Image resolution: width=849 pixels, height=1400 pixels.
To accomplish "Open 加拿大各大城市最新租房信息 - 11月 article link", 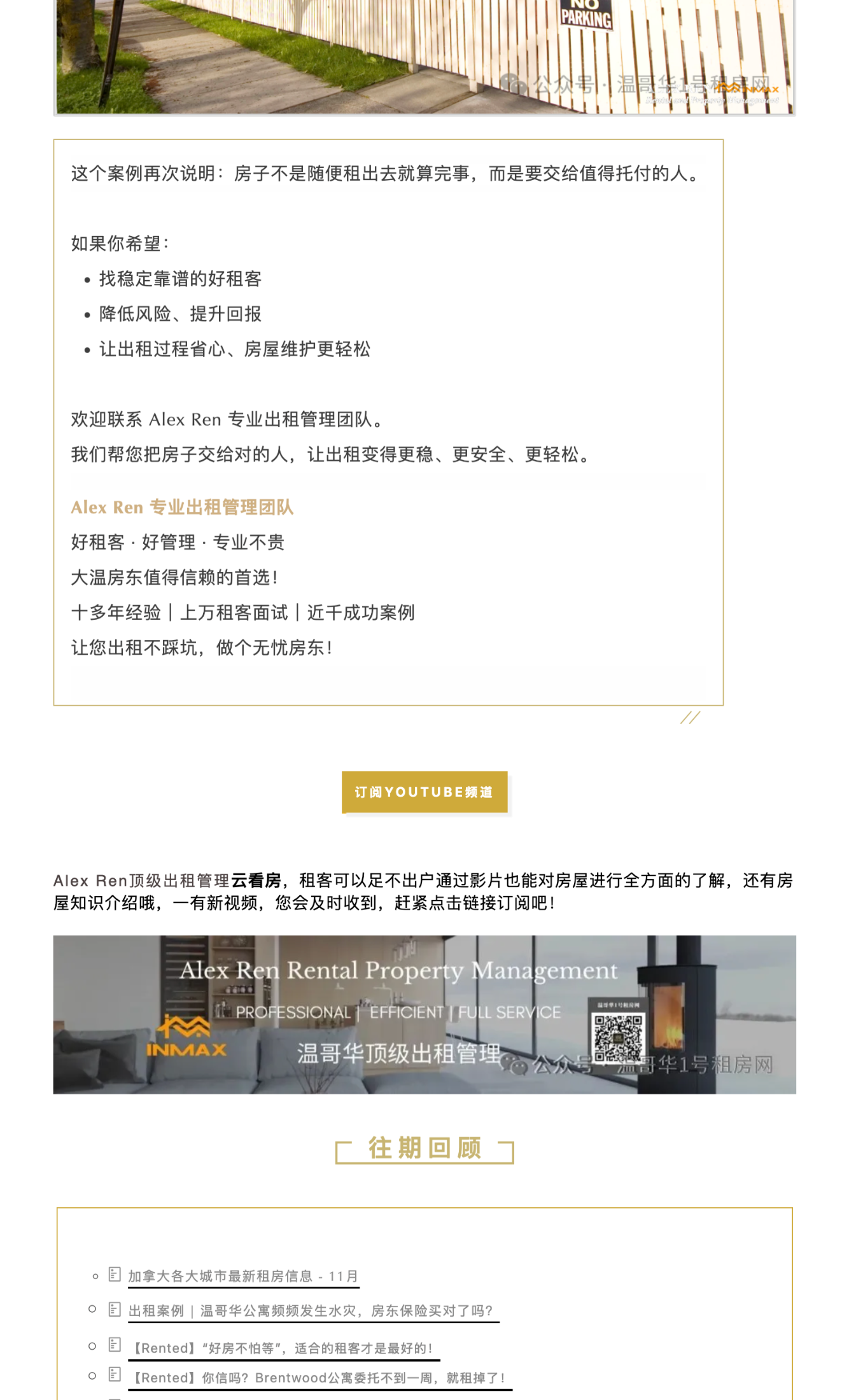I will click(243, 1276).
